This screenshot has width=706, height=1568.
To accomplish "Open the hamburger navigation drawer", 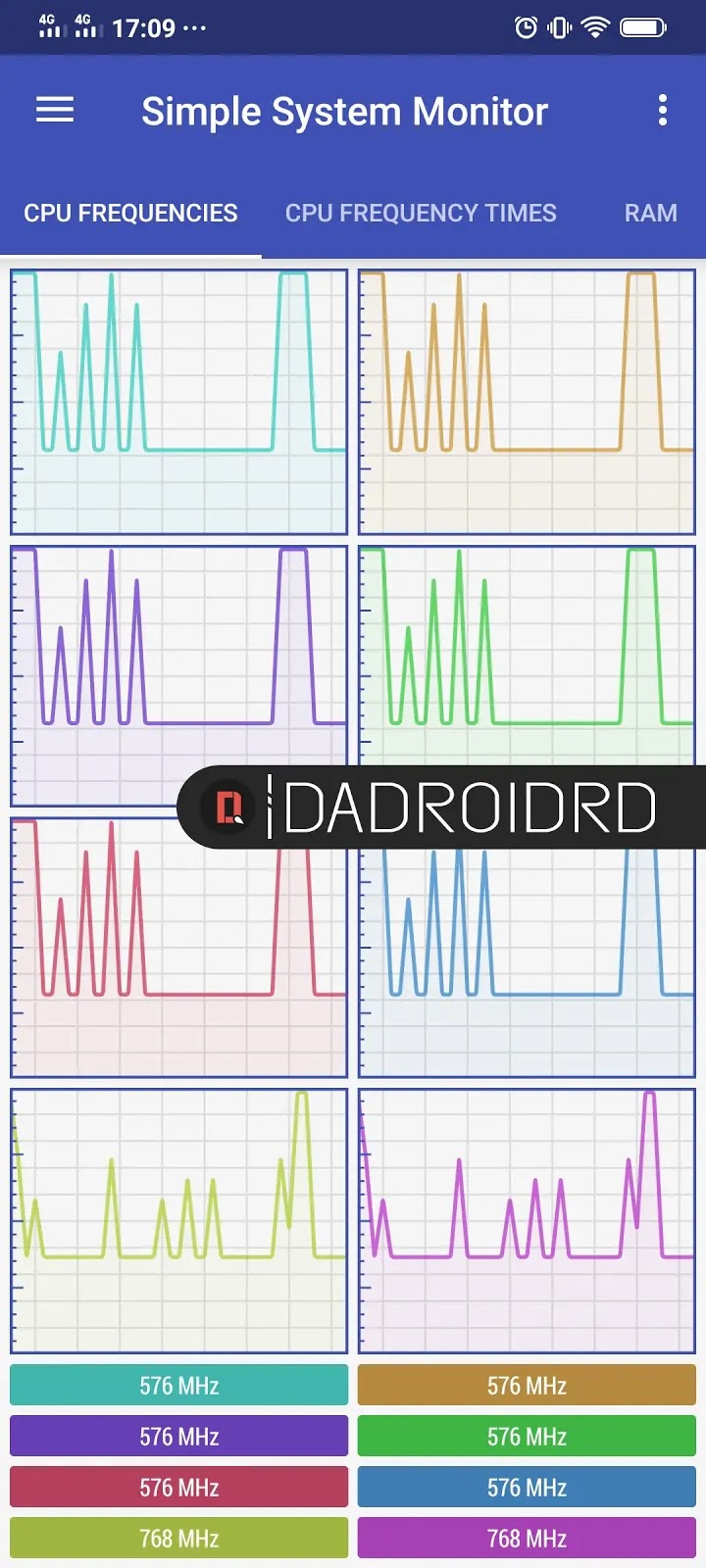I will click(55, 111).
